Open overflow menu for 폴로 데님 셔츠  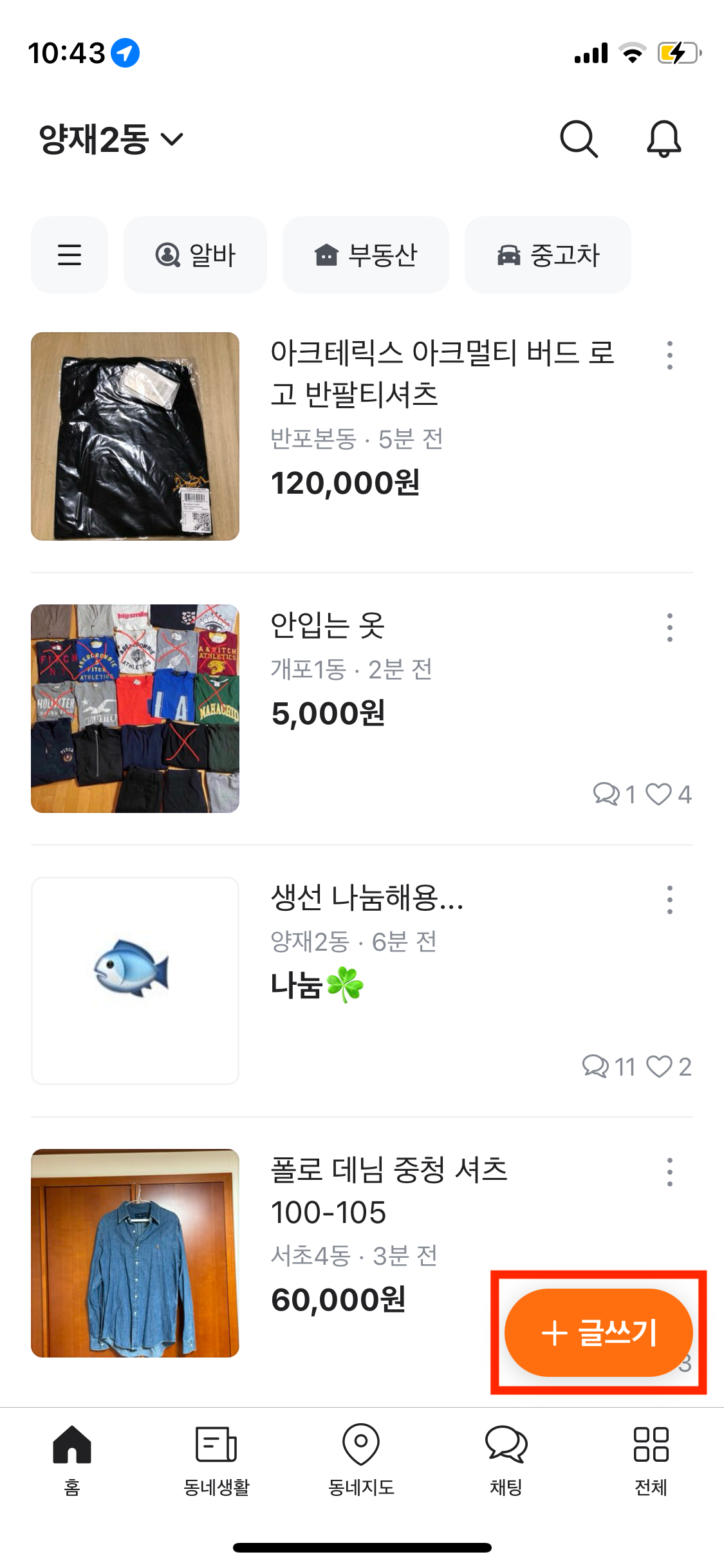(670, 1172)
